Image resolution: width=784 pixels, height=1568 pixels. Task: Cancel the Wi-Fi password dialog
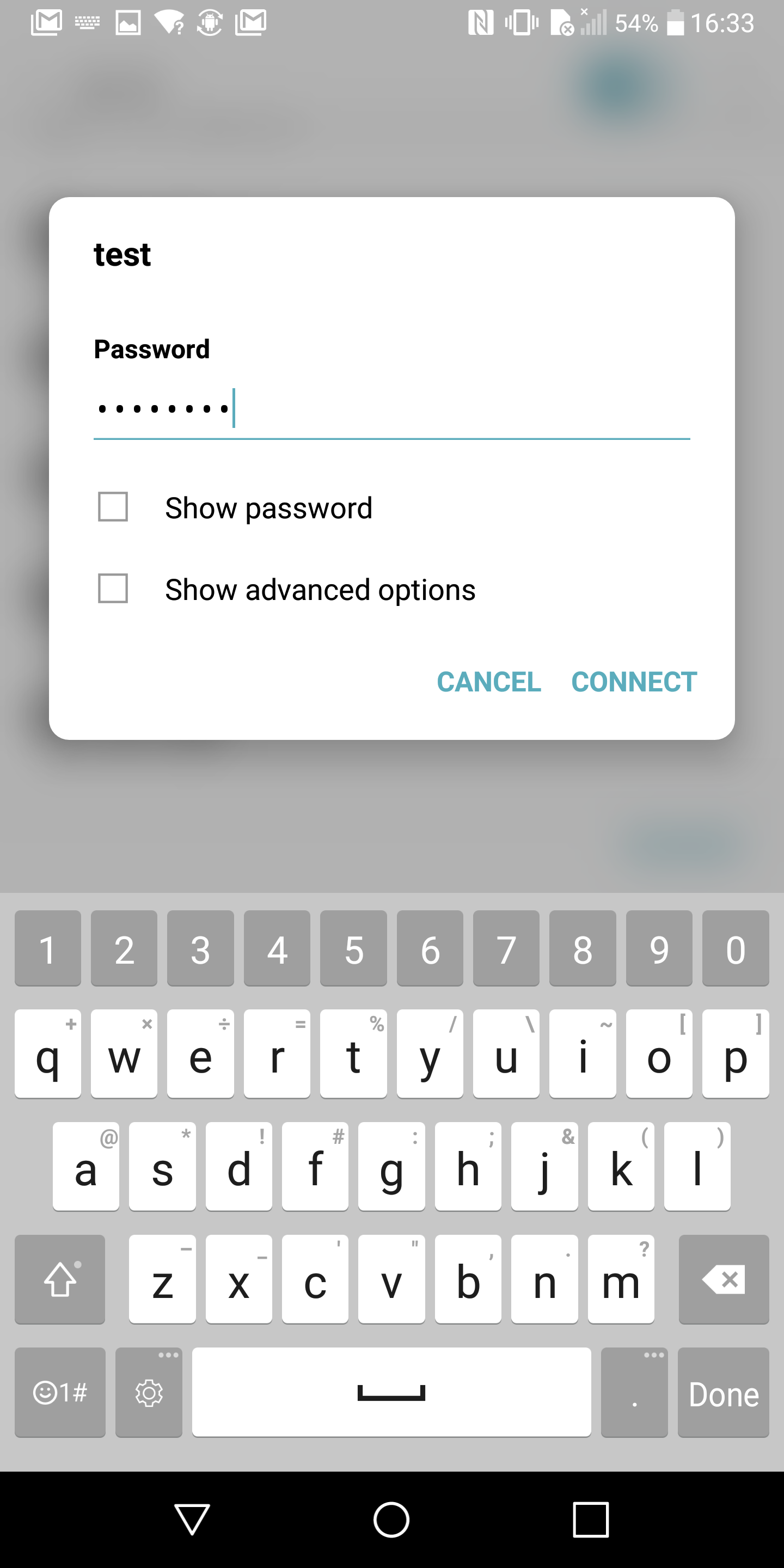click(x=489, y=682)
